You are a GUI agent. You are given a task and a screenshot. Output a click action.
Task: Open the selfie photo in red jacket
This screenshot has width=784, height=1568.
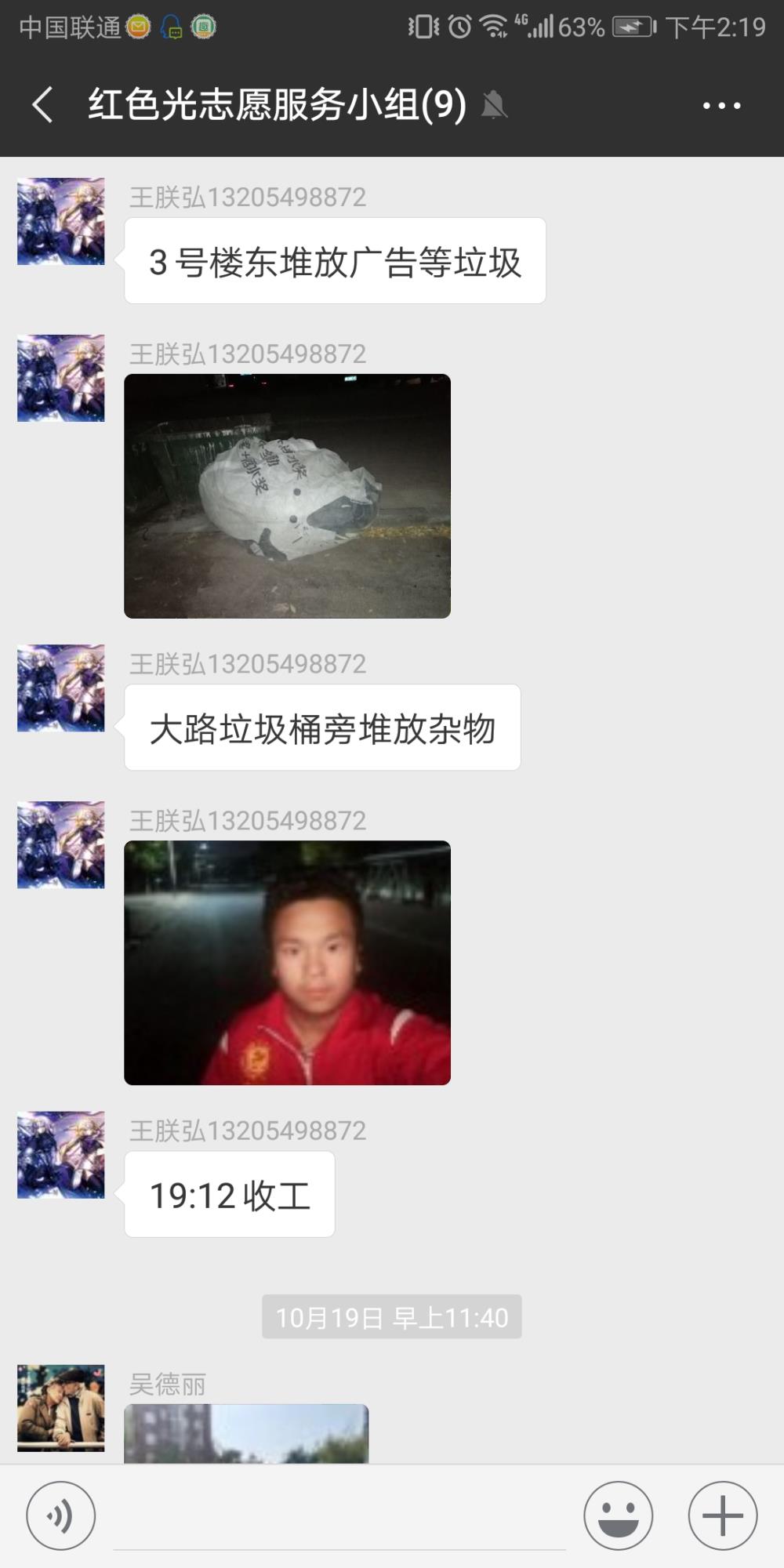[x=287, y=963]
